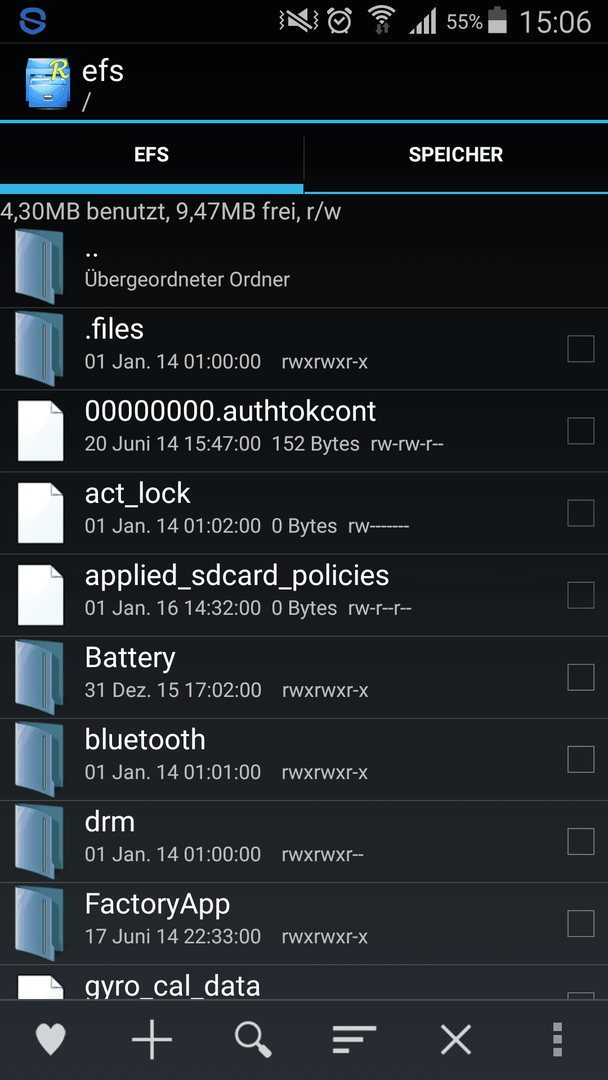This screenshot has width=608, height=1080.
Task: Tick the FactoryApp checkbox
Action: coord(580,923)
